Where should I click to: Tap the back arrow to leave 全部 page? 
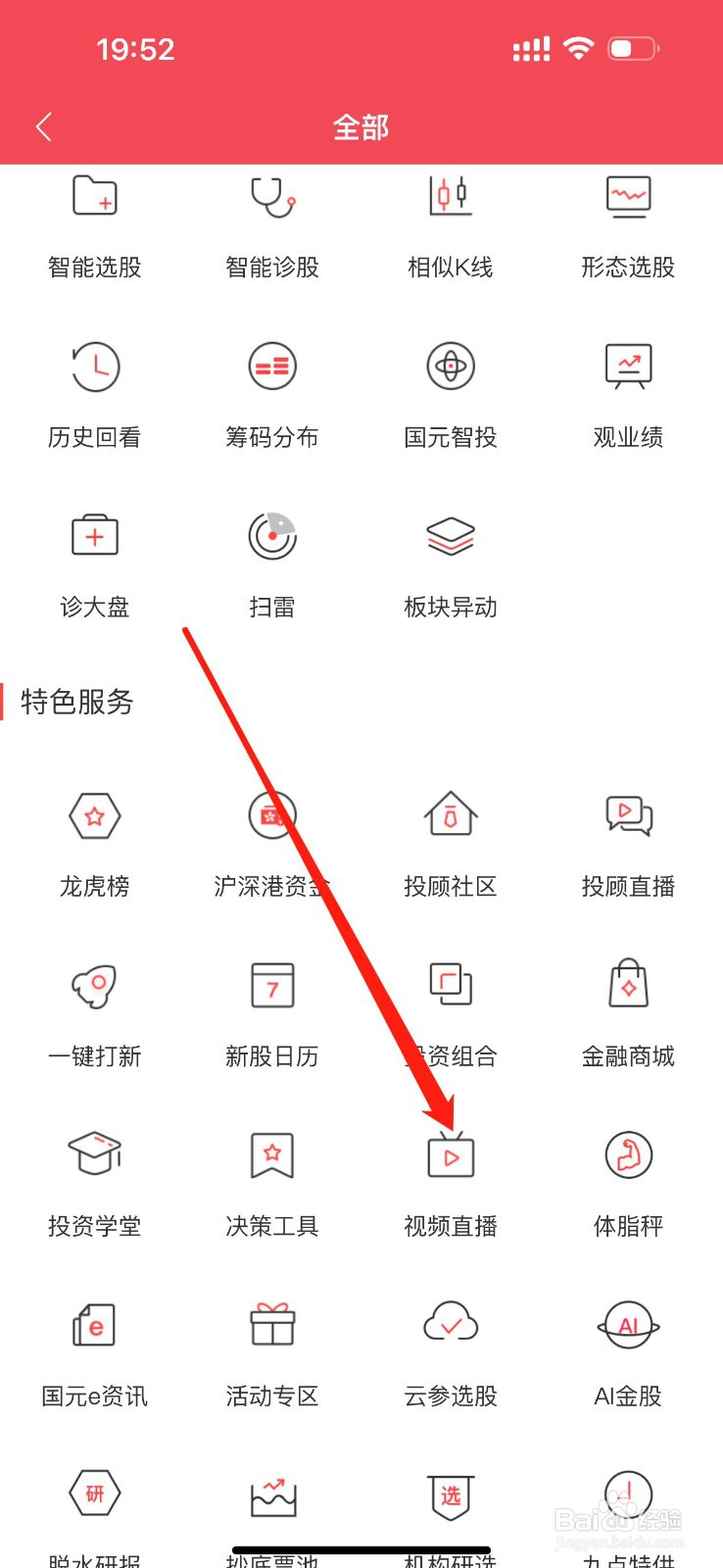(x=44, y=126)
